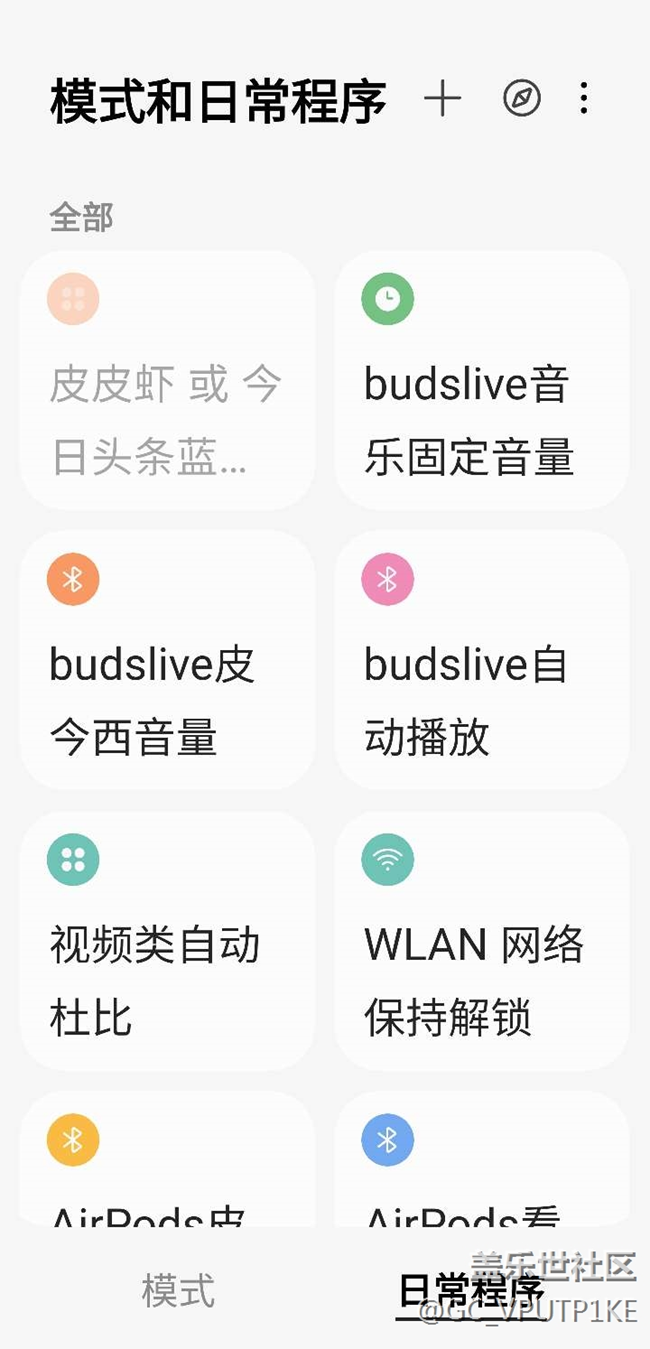
Task: Open the 皮皮虾 或 今日头条蓝… routine
Action: tap(167, 381)
